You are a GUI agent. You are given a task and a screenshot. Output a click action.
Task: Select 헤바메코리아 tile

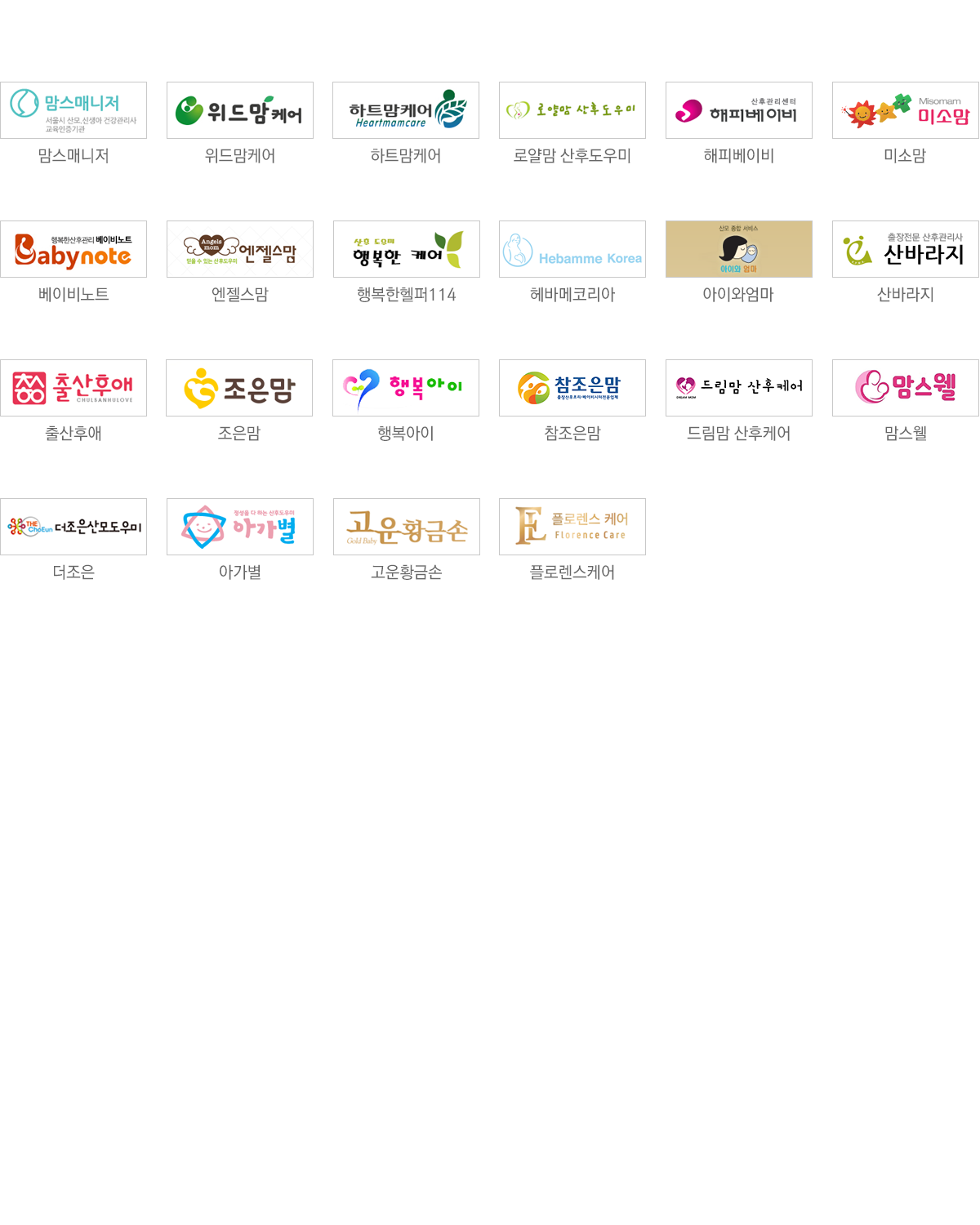coord(572,249)
